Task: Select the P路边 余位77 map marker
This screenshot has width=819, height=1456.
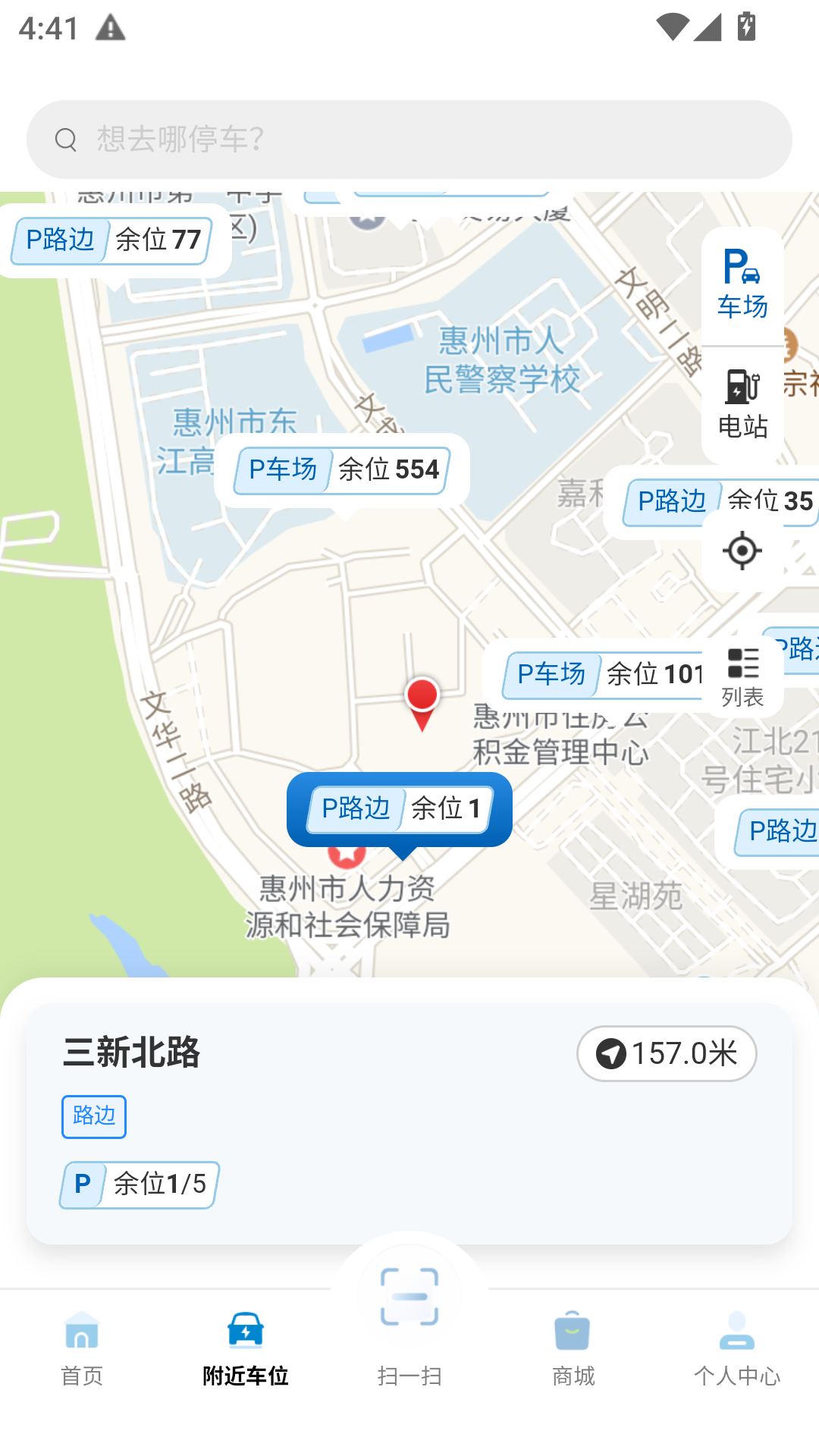Action: 110,240
